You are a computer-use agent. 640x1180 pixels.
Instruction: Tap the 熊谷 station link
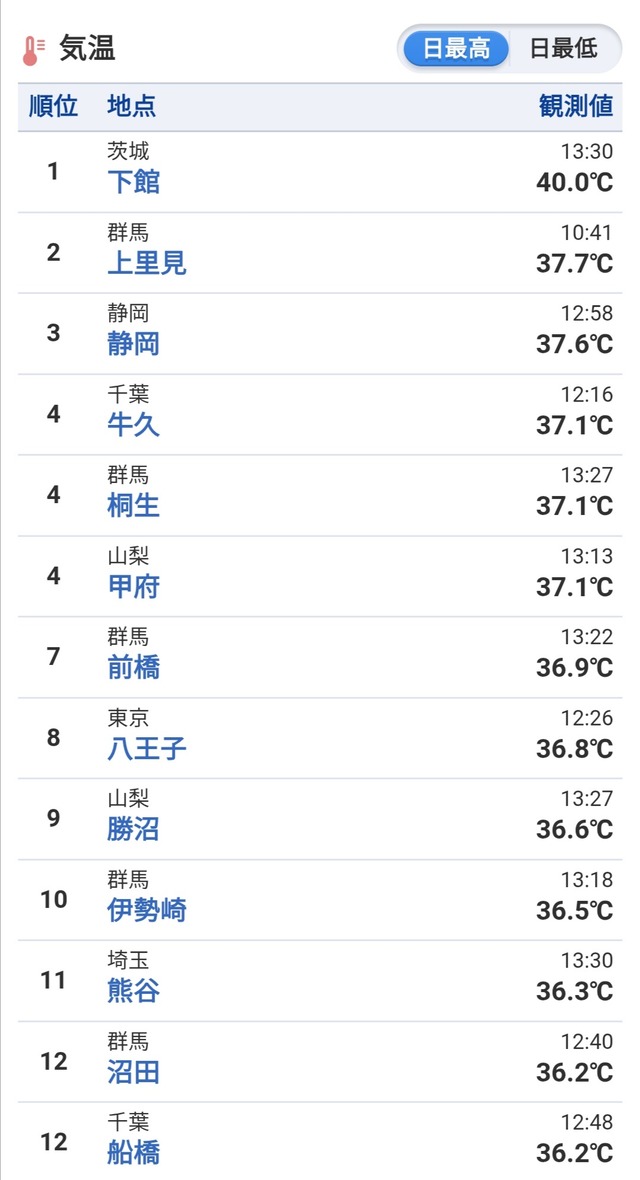click(x=133, y=992)
